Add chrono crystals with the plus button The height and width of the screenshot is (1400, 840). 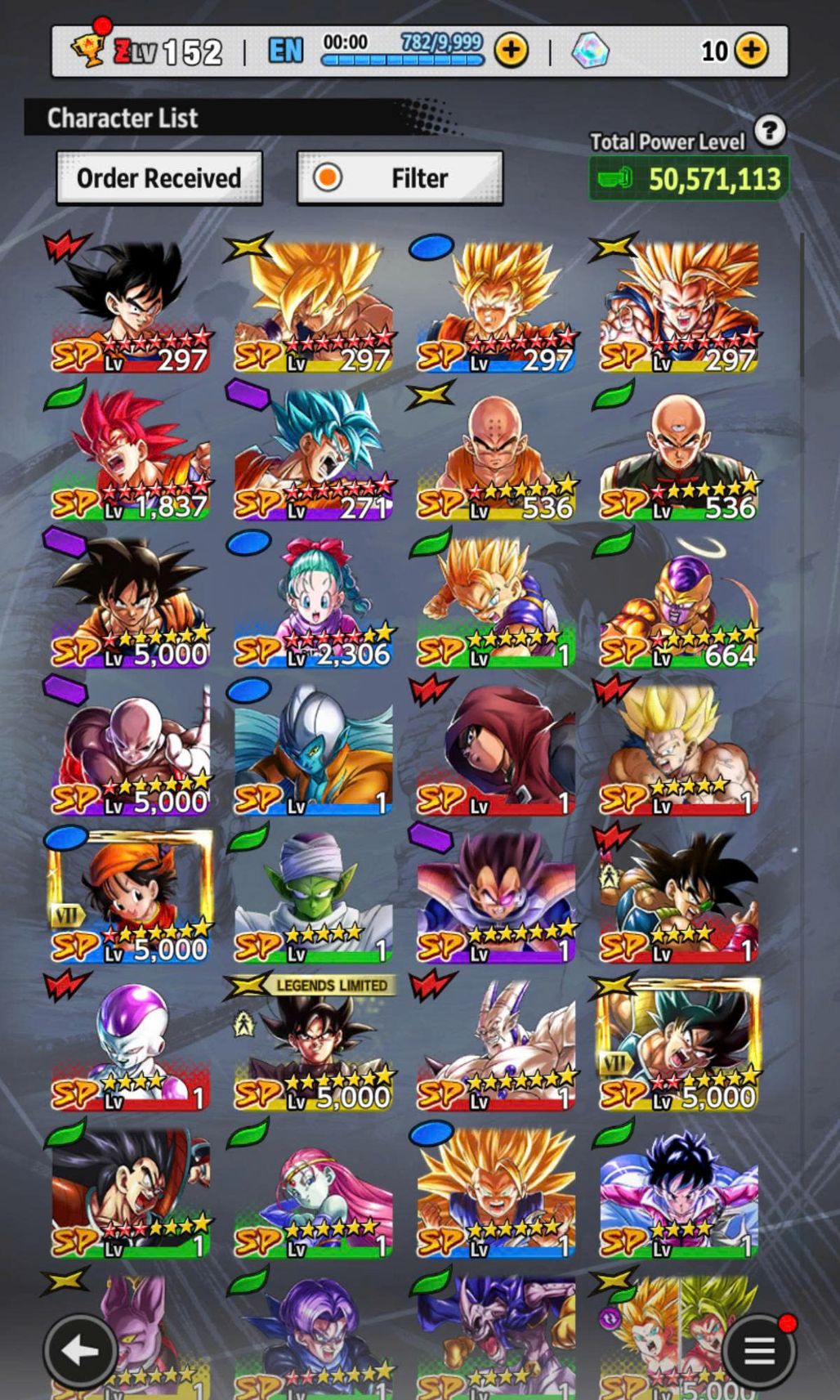click(x=750, y=51)
